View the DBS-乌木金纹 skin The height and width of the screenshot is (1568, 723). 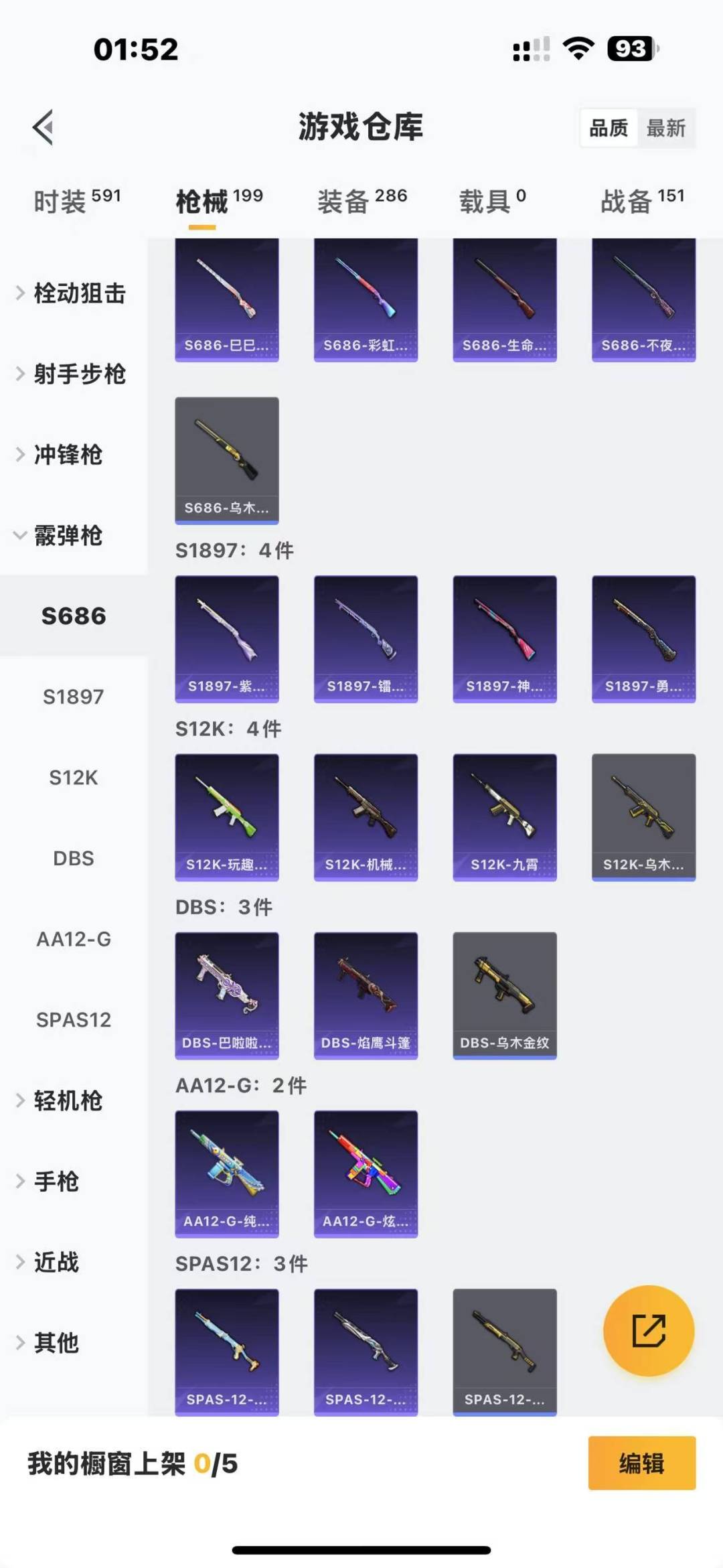[505, 995]
